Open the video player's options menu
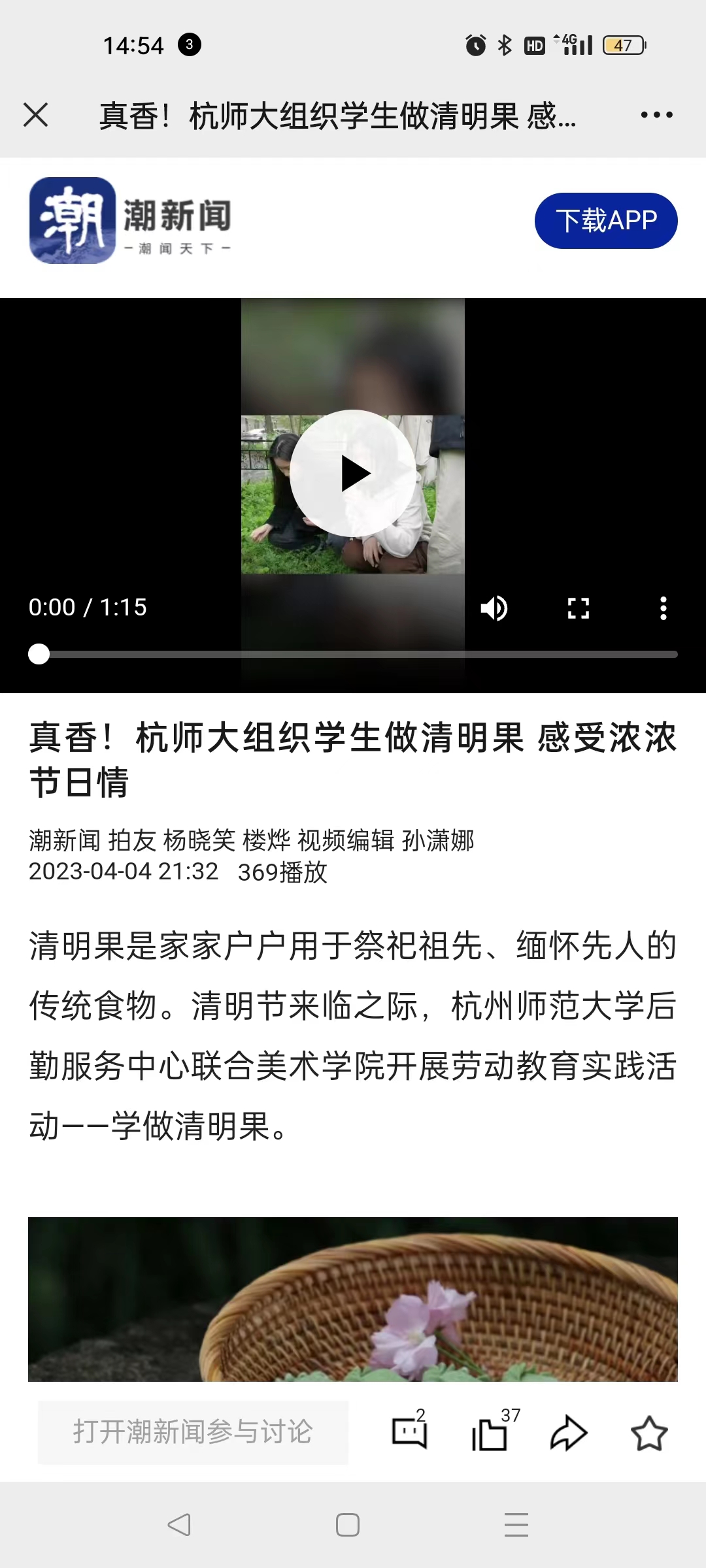The height and width of the screenshot is (1568, 706). click(x=664, y=608)
